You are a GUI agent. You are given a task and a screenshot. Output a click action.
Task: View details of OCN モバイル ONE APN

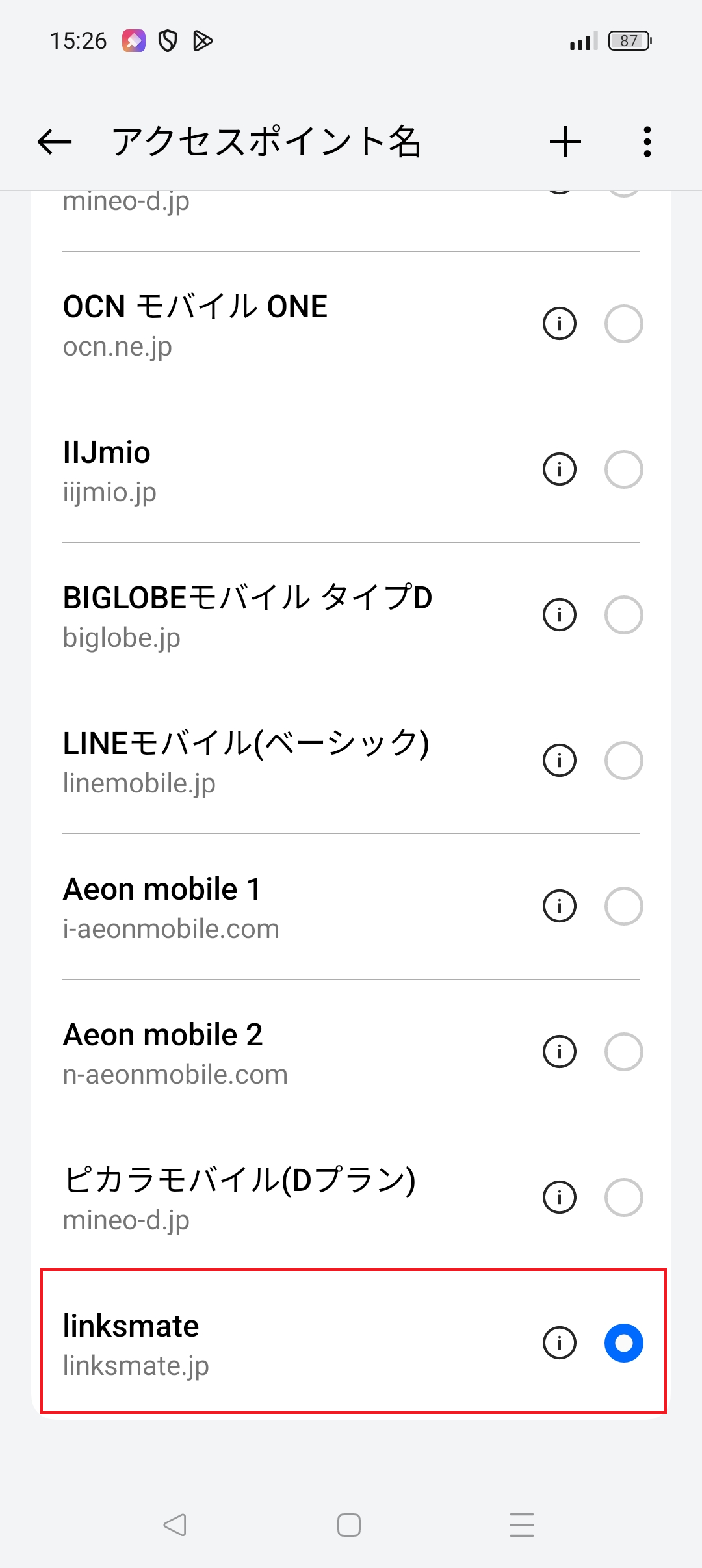(559, 323)
